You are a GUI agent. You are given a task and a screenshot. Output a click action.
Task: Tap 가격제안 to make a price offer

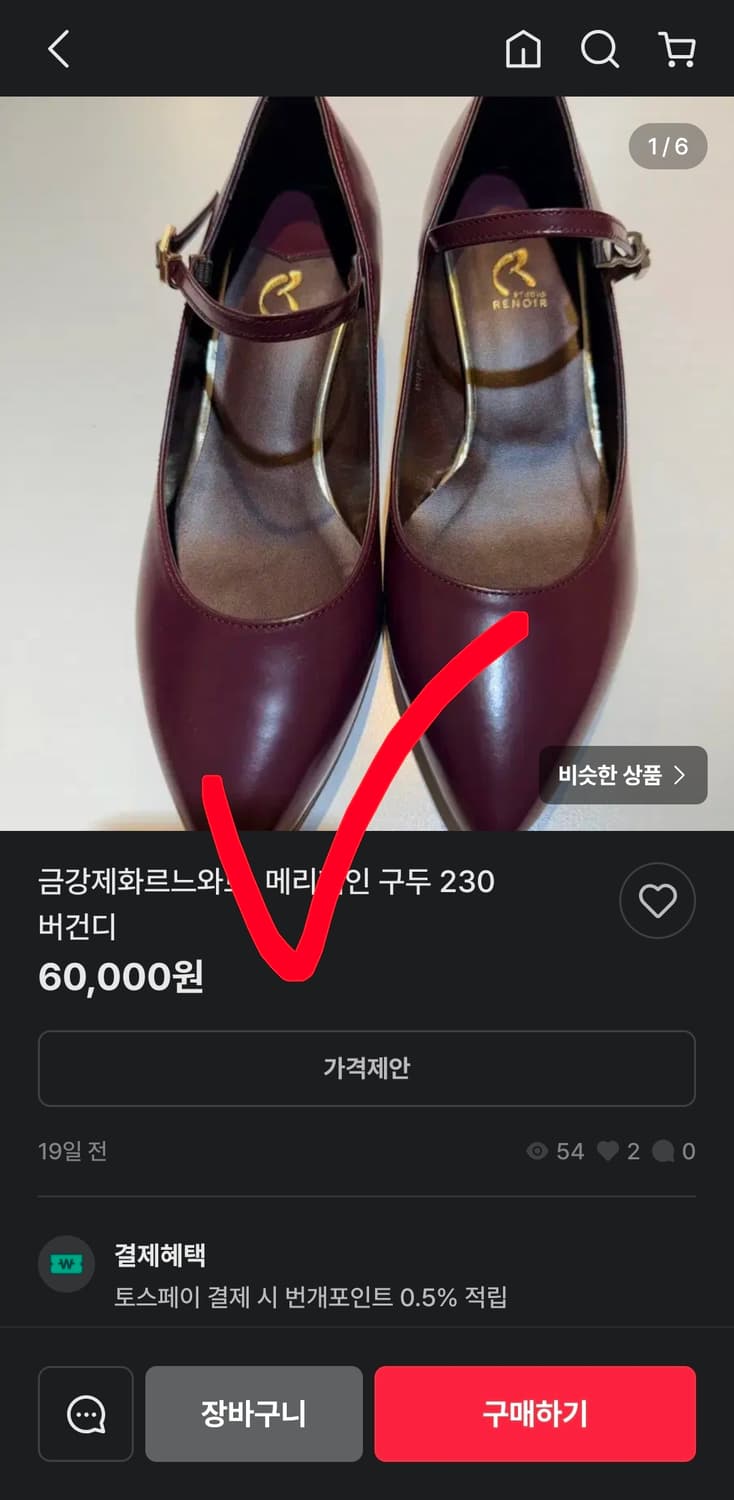point(366,1068)
